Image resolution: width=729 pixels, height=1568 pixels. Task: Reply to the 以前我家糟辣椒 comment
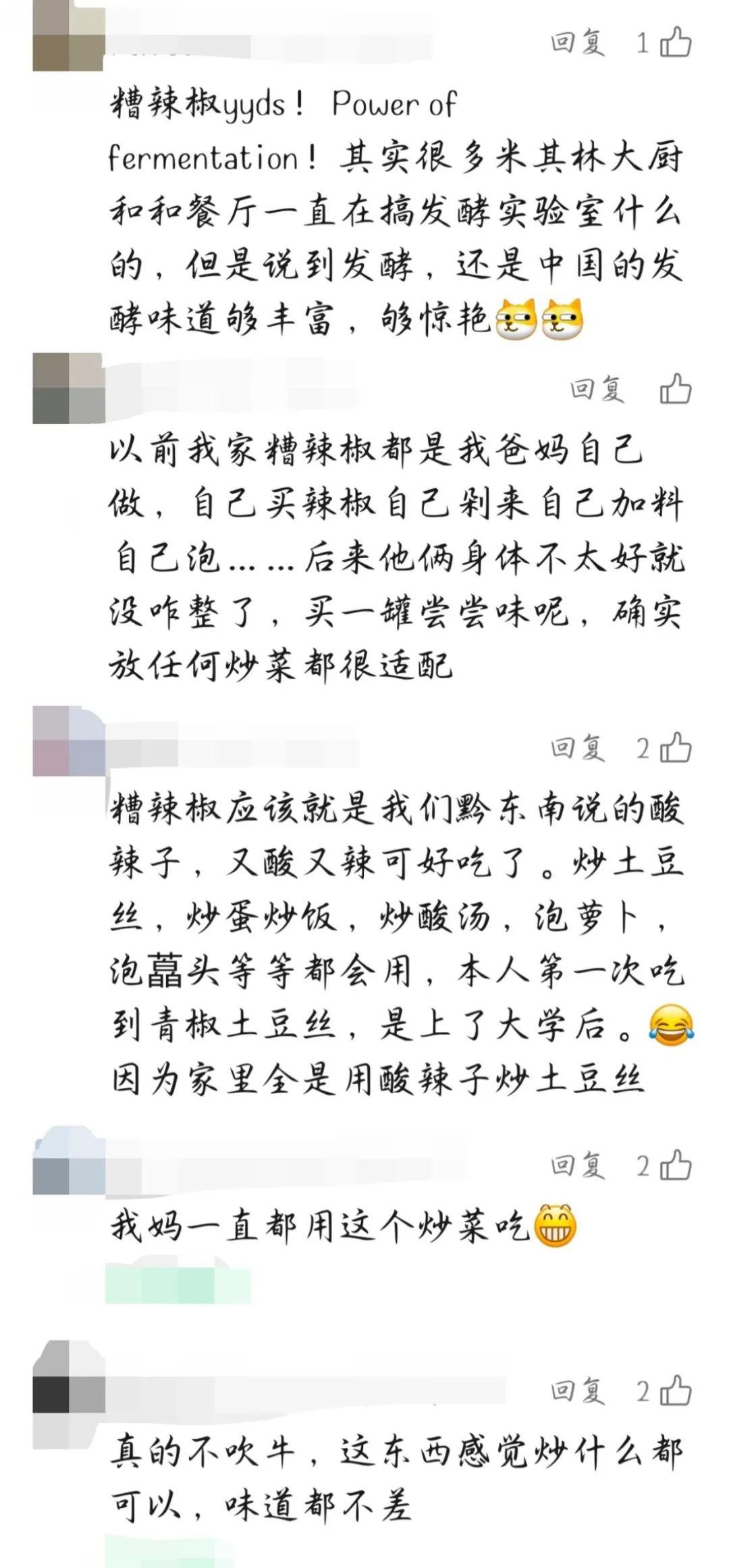click(597, 390)
